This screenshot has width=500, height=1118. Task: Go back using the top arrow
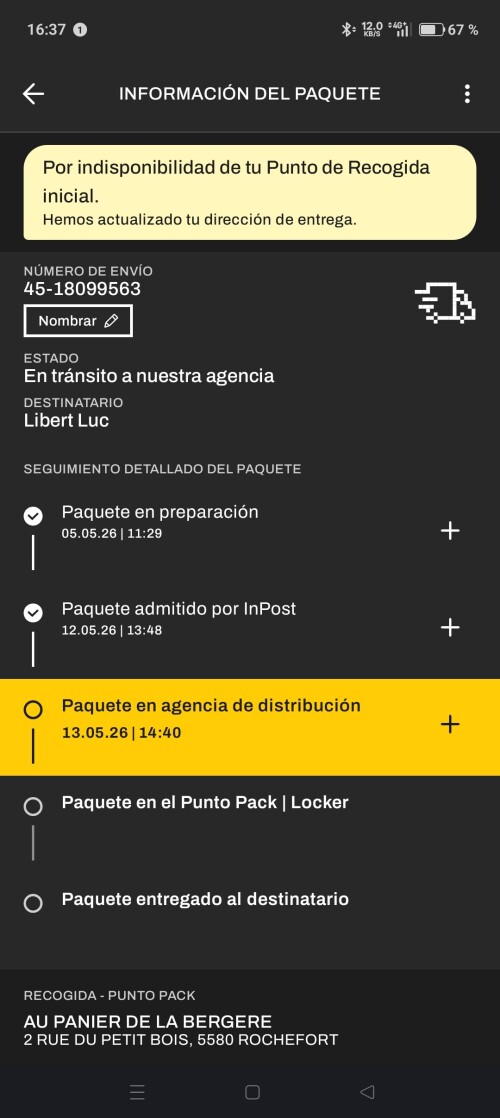click(x=34, y=94)
